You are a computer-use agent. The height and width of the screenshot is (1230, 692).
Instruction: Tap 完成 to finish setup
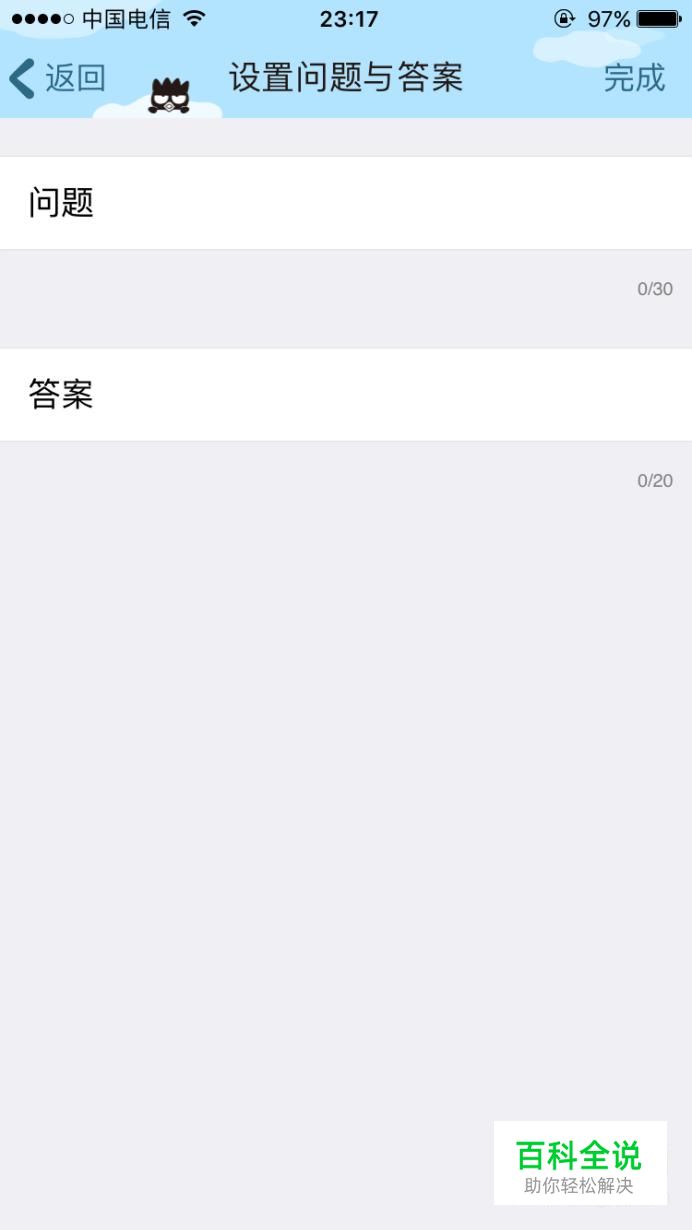tap(634, 78)
